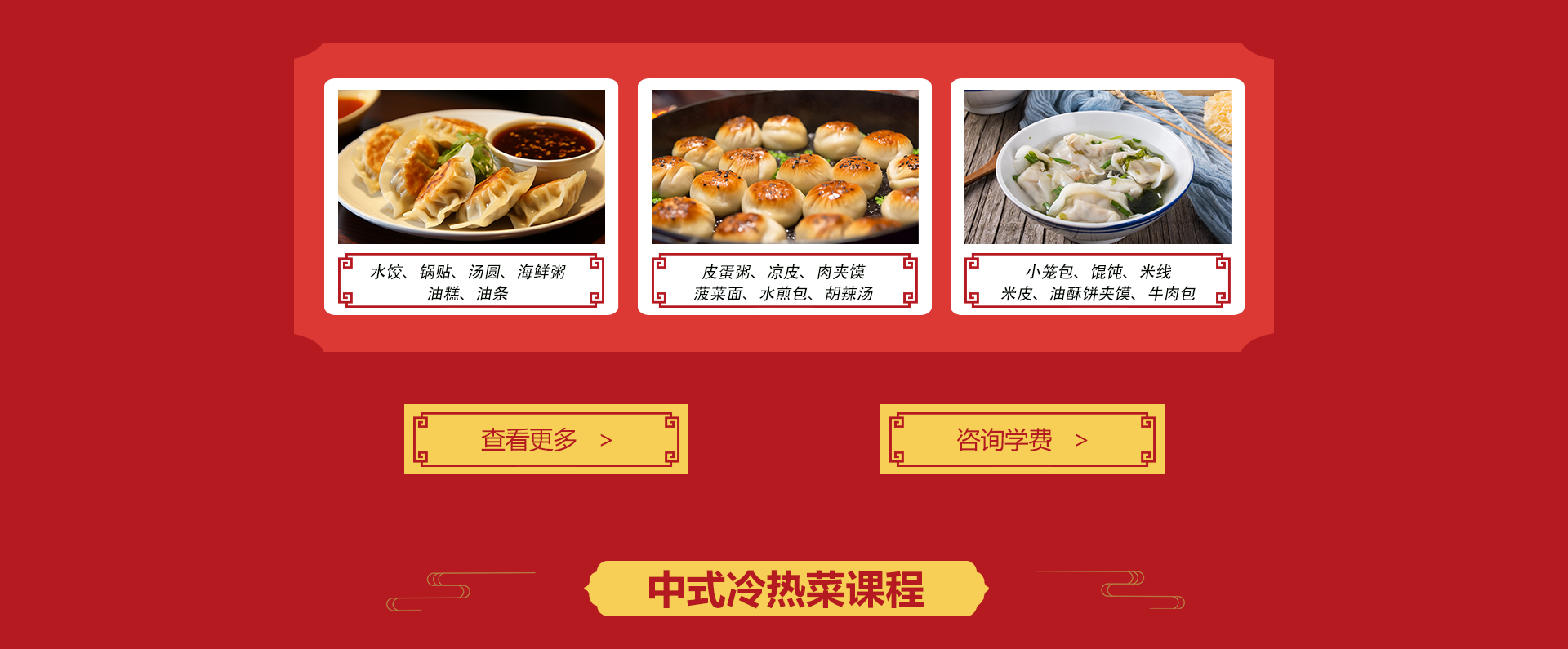Open the 小笼包、馄饨 course card
The image size is (1568, 649).
[1097, 196]
